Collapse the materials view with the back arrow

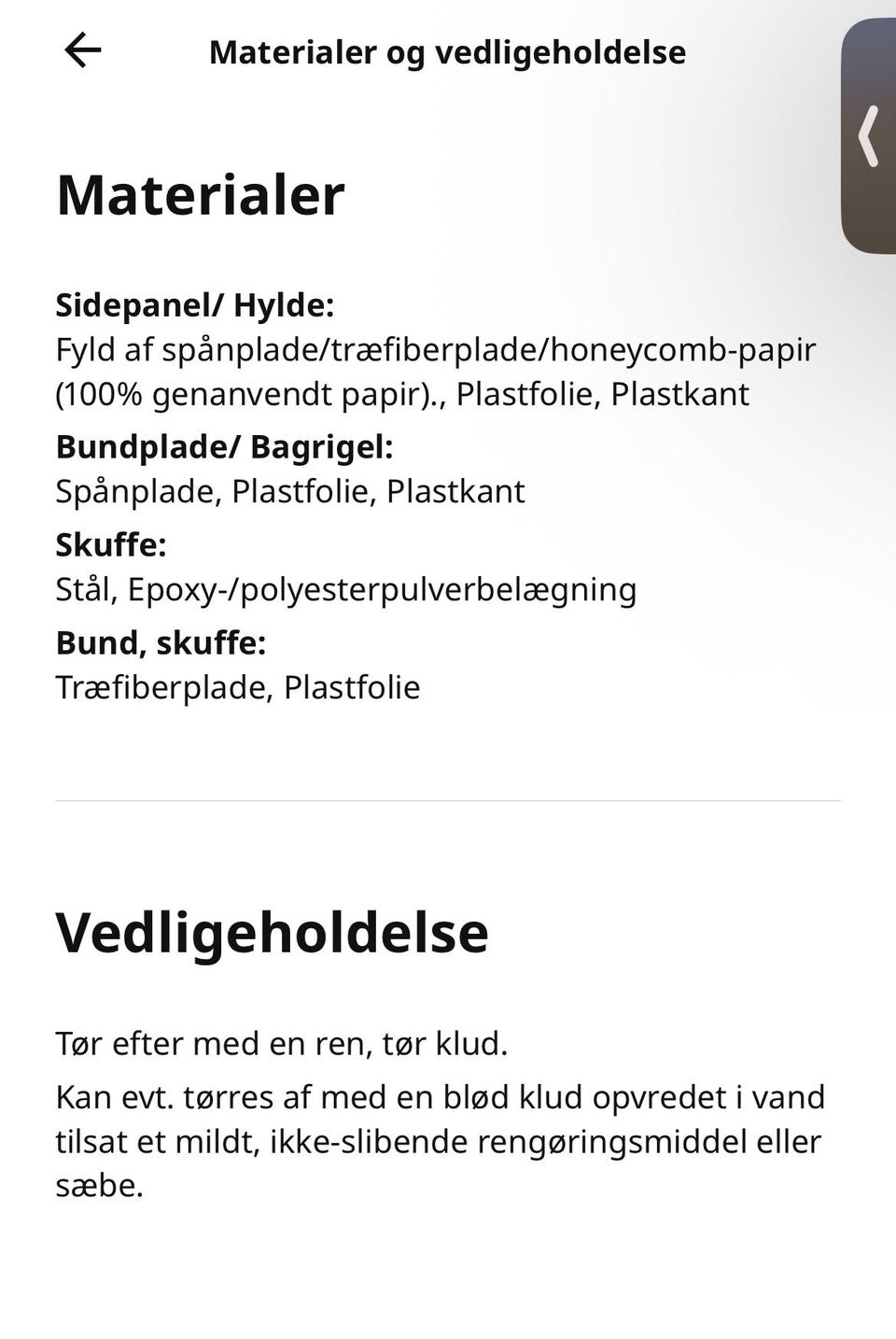[79, 51]
